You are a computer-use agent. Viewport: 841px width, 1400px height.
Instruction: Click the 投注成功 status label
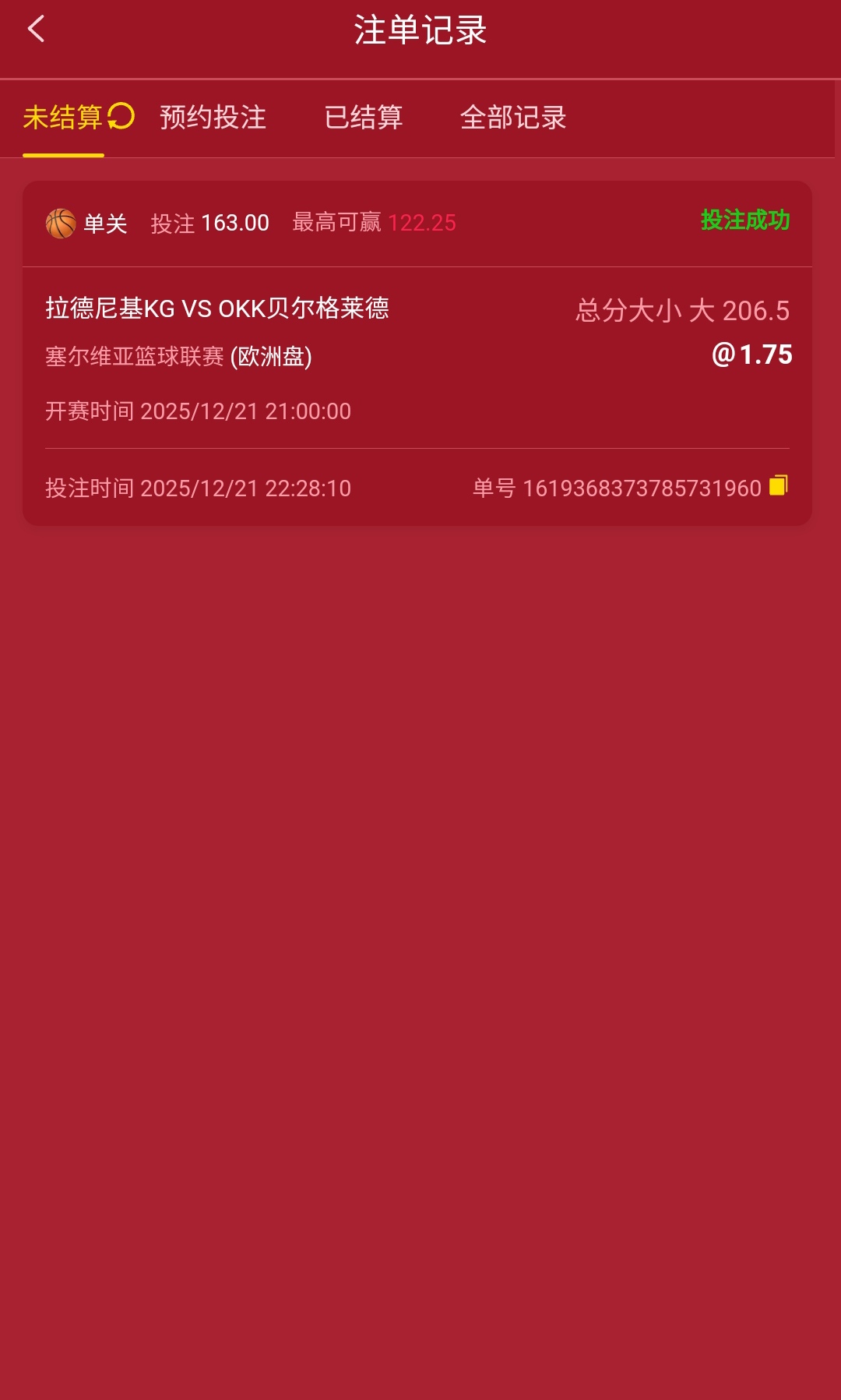click(x=744, y=222)
